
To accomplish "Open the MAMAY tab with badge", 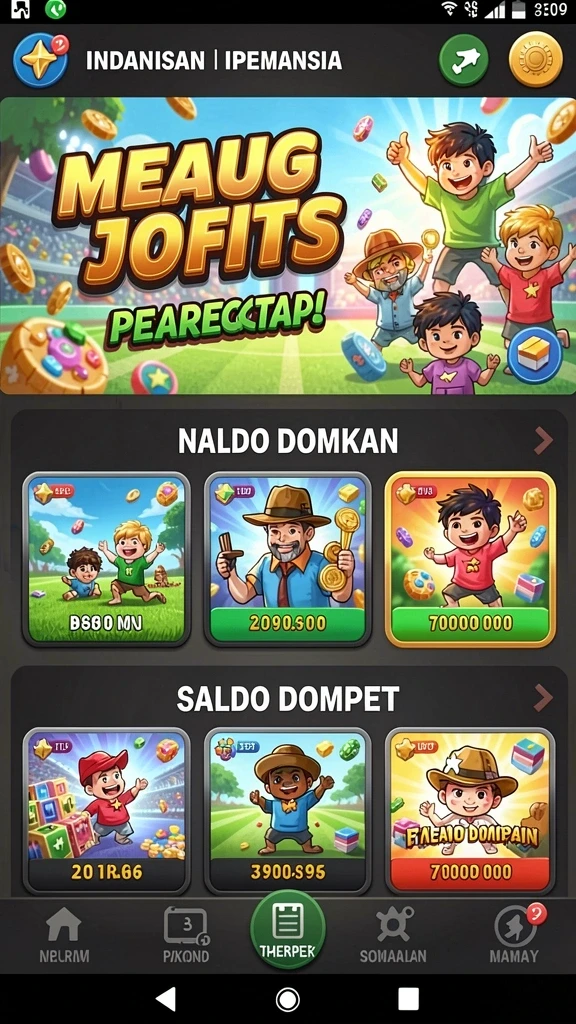I will 515,936.
